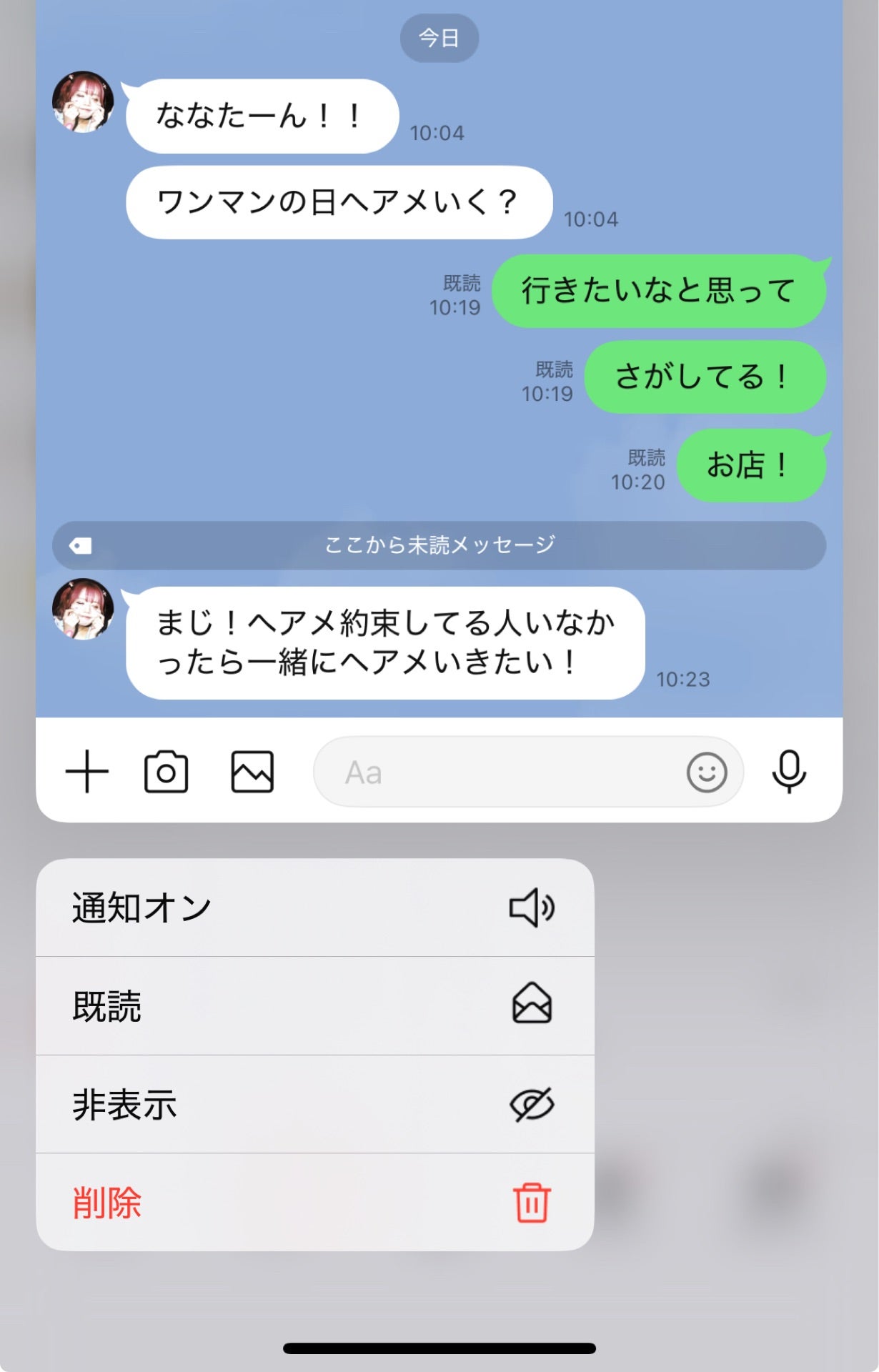Open the plus attachment menu

(87, 772)
